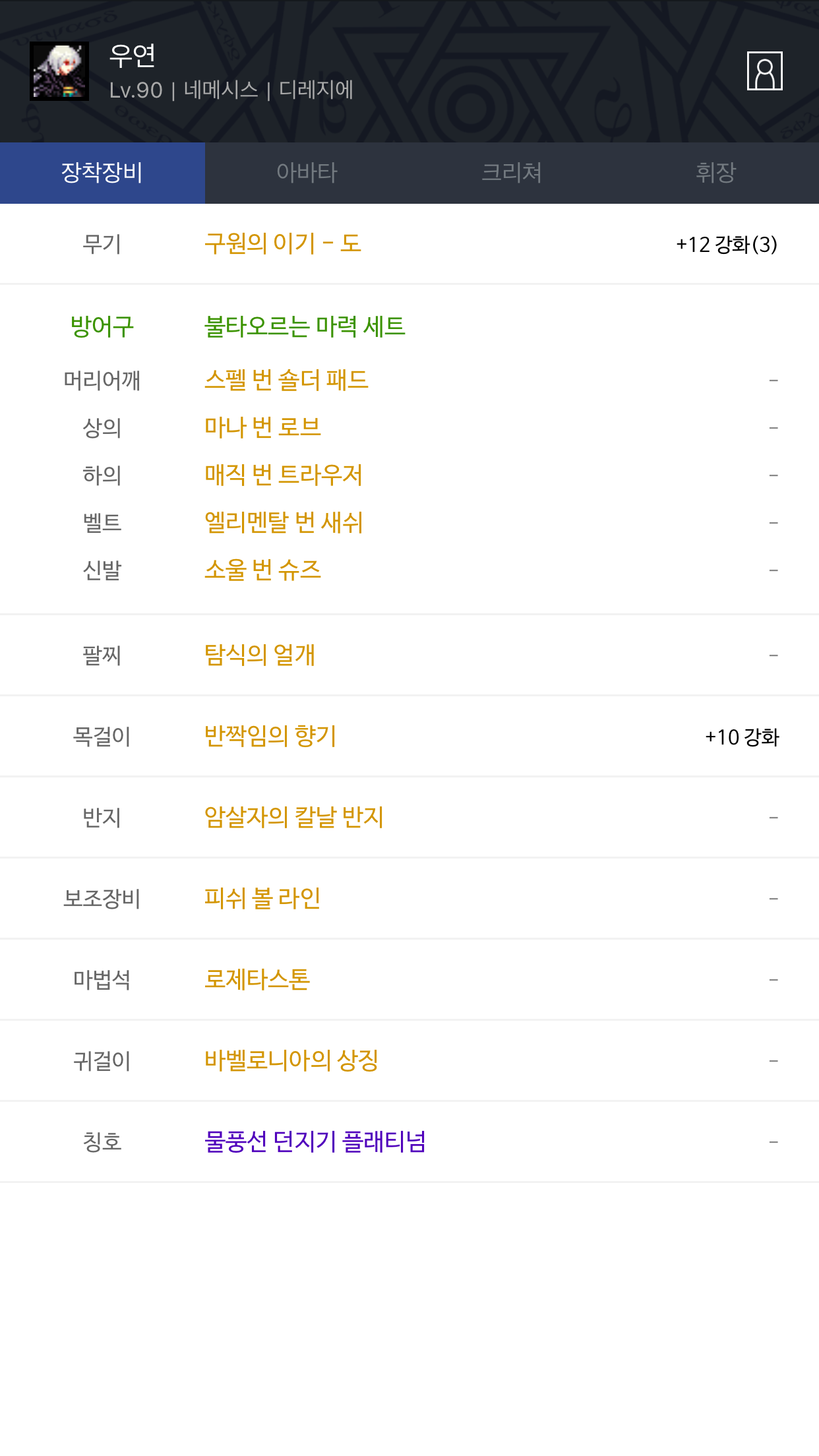
Task: Open ring 암살자의 칼날 반지
Action: (409, 818)
